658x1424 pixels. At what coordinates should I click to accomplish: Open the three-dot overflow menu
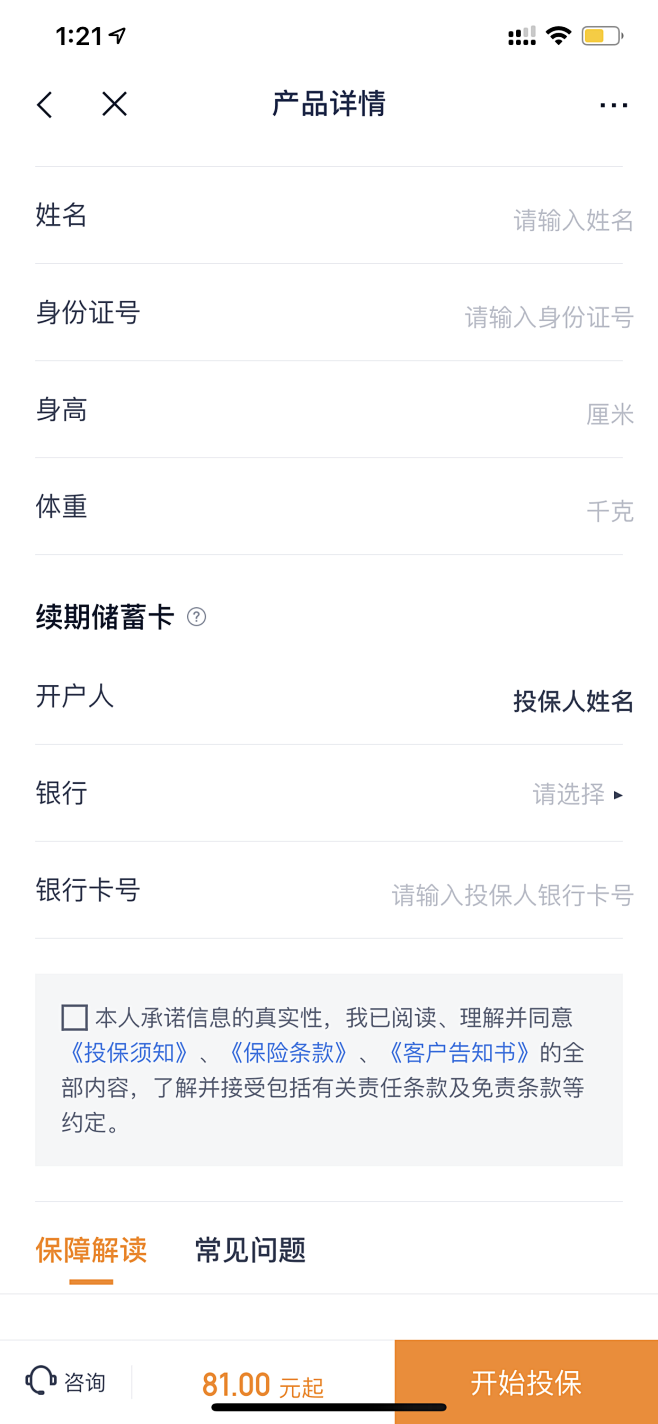[613, 105]
